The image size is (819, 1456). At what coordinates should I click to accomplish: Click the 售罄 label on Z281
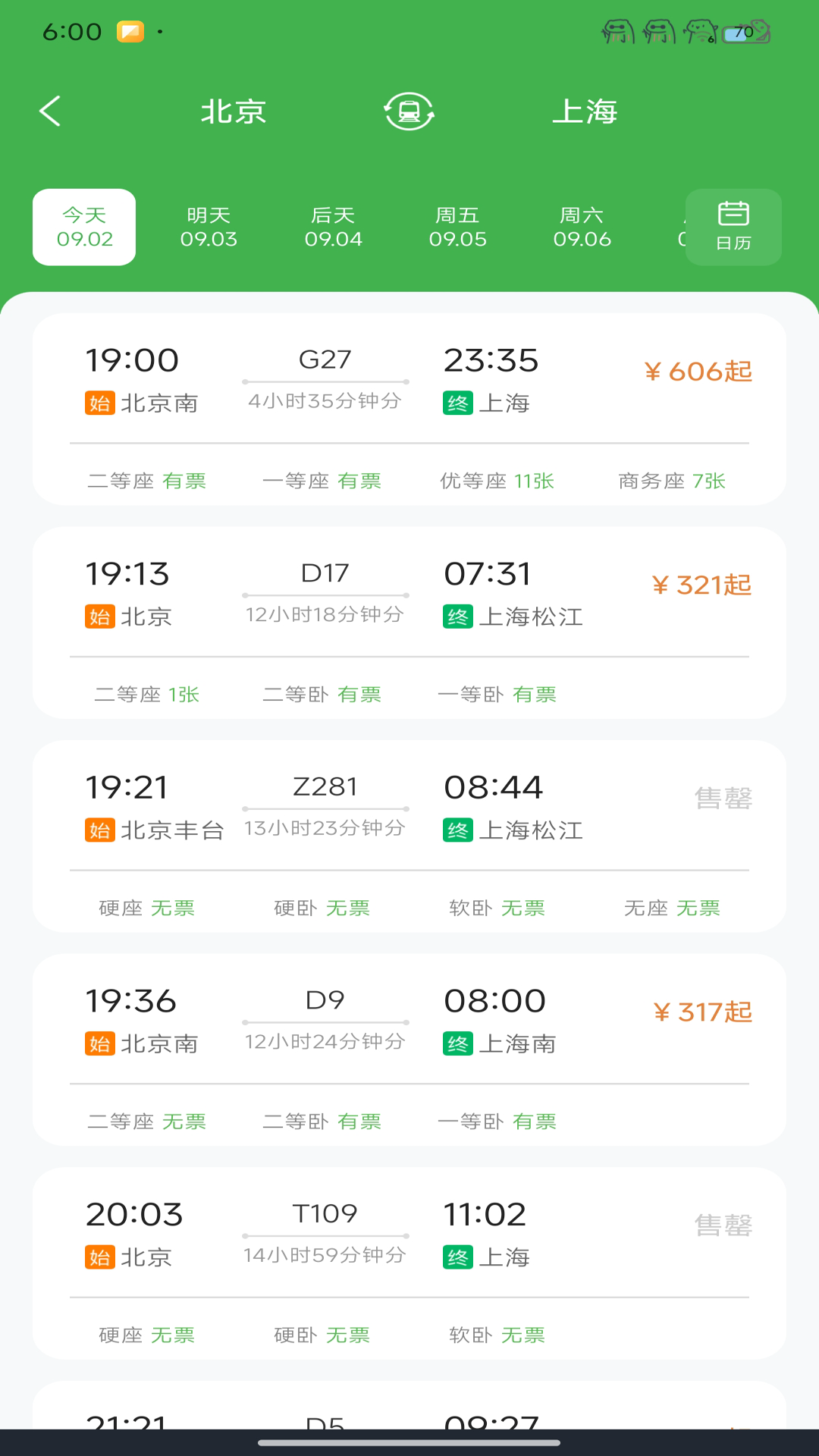point(723,798)
